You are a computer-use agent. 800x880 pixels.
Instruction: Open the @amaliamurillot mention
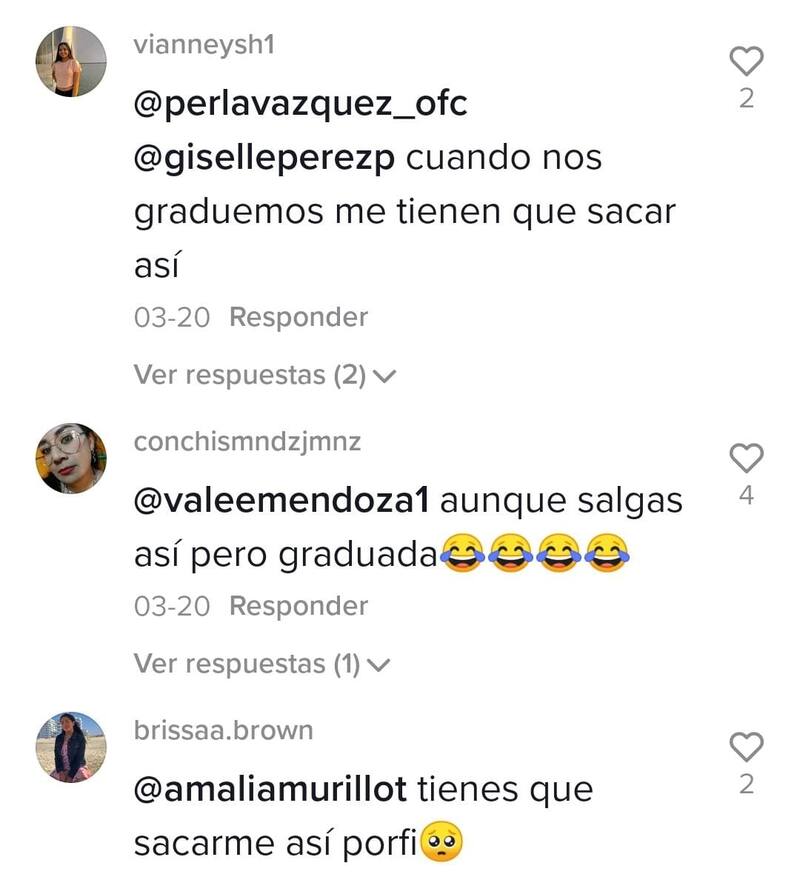tap(270, 789)
